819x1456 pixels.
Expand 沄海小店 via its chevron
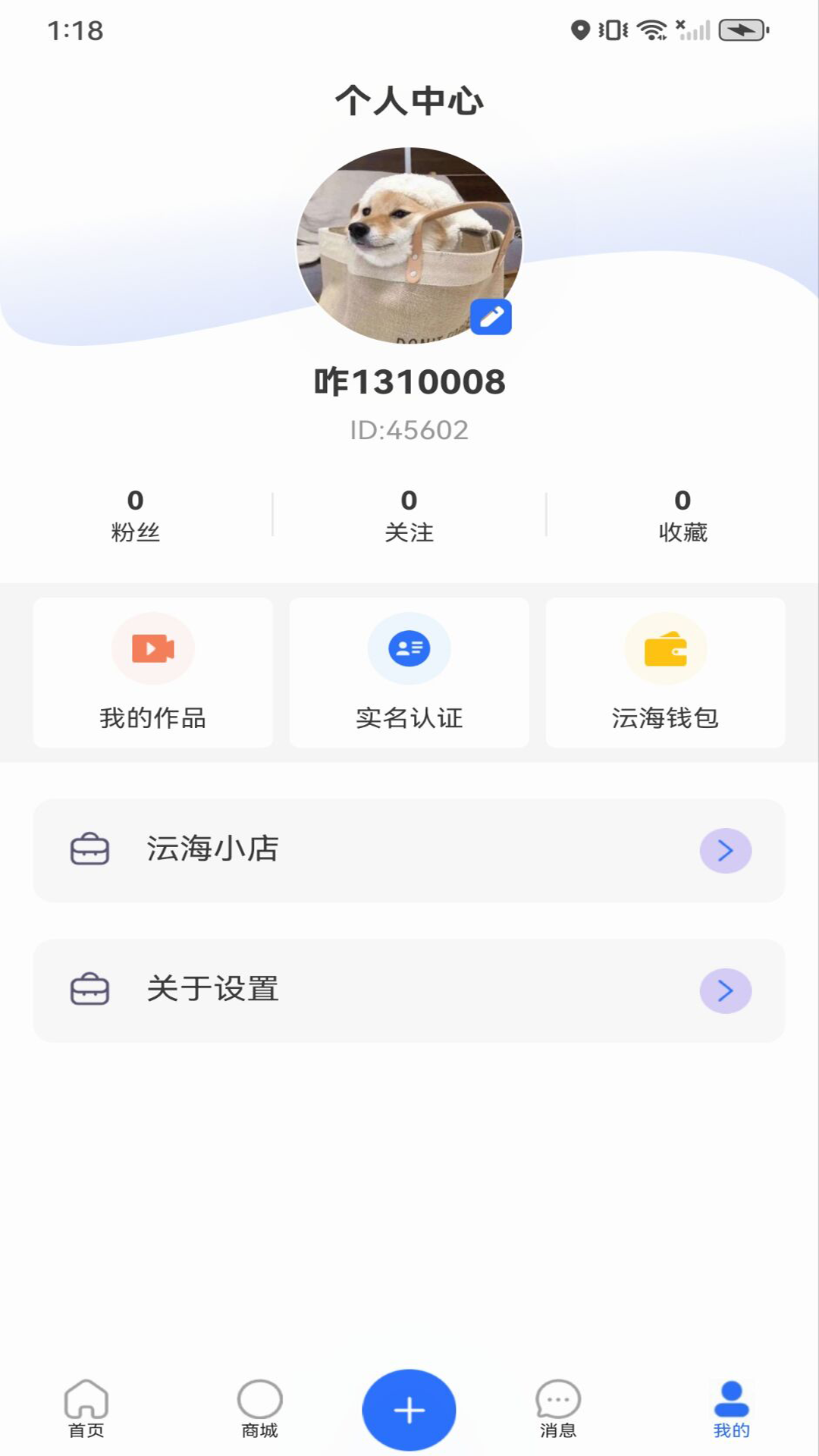click(724, 851)
